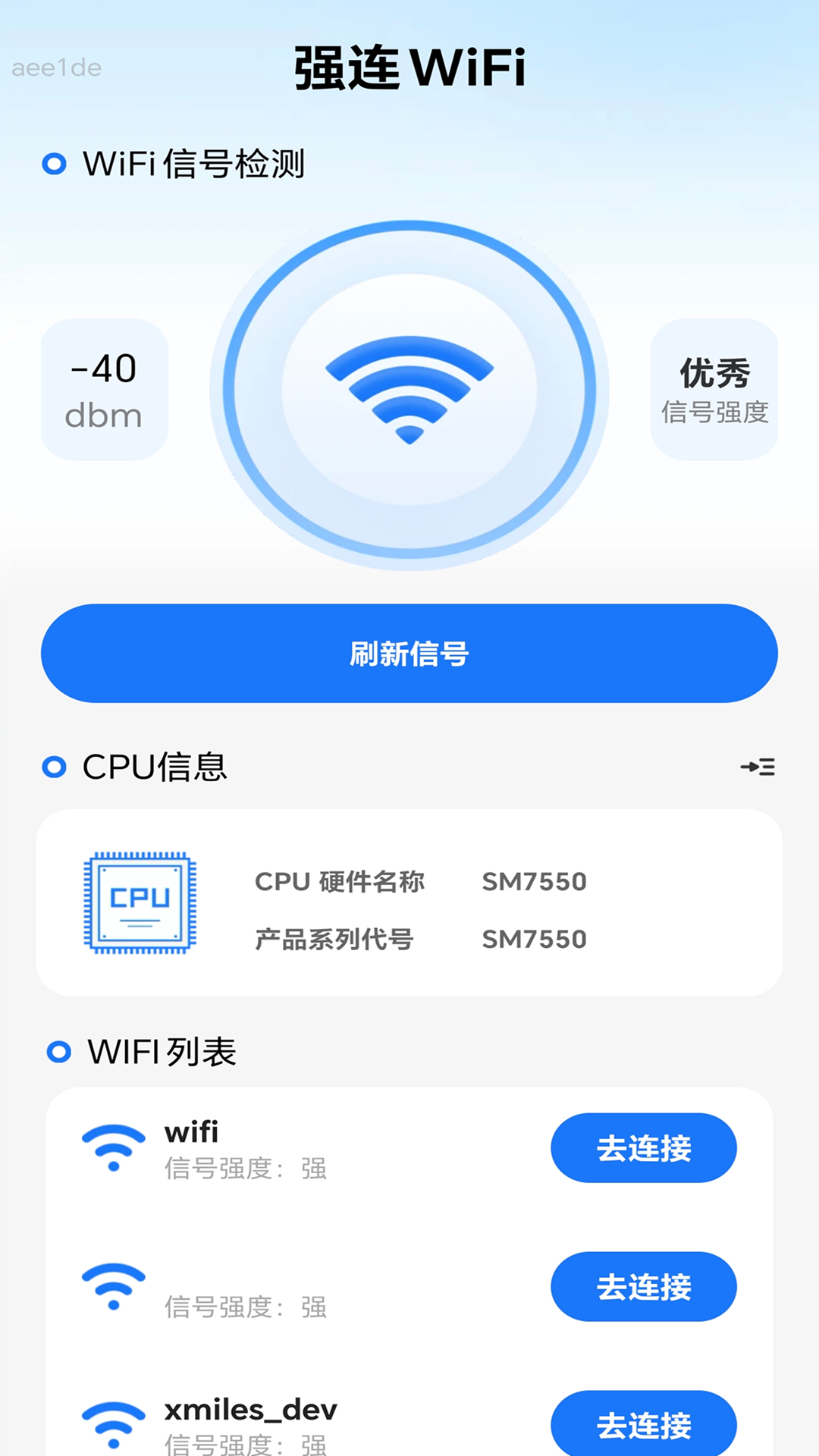Screen dimensions: 819x1456
Task: Tap the wifi icon next to xmiles_dev
Action: [x=115, y=1426]
